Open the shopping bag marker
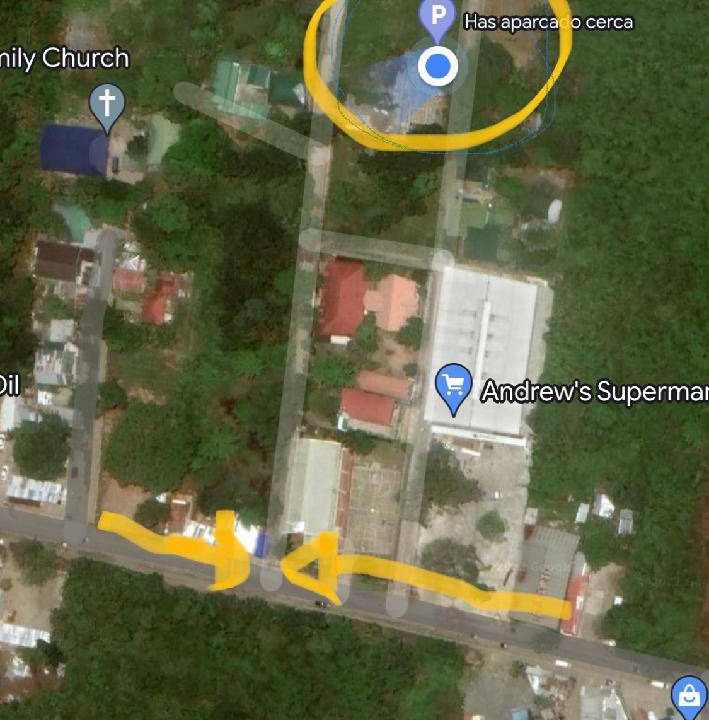Viewport: 709px width, 720px height. 689,694
